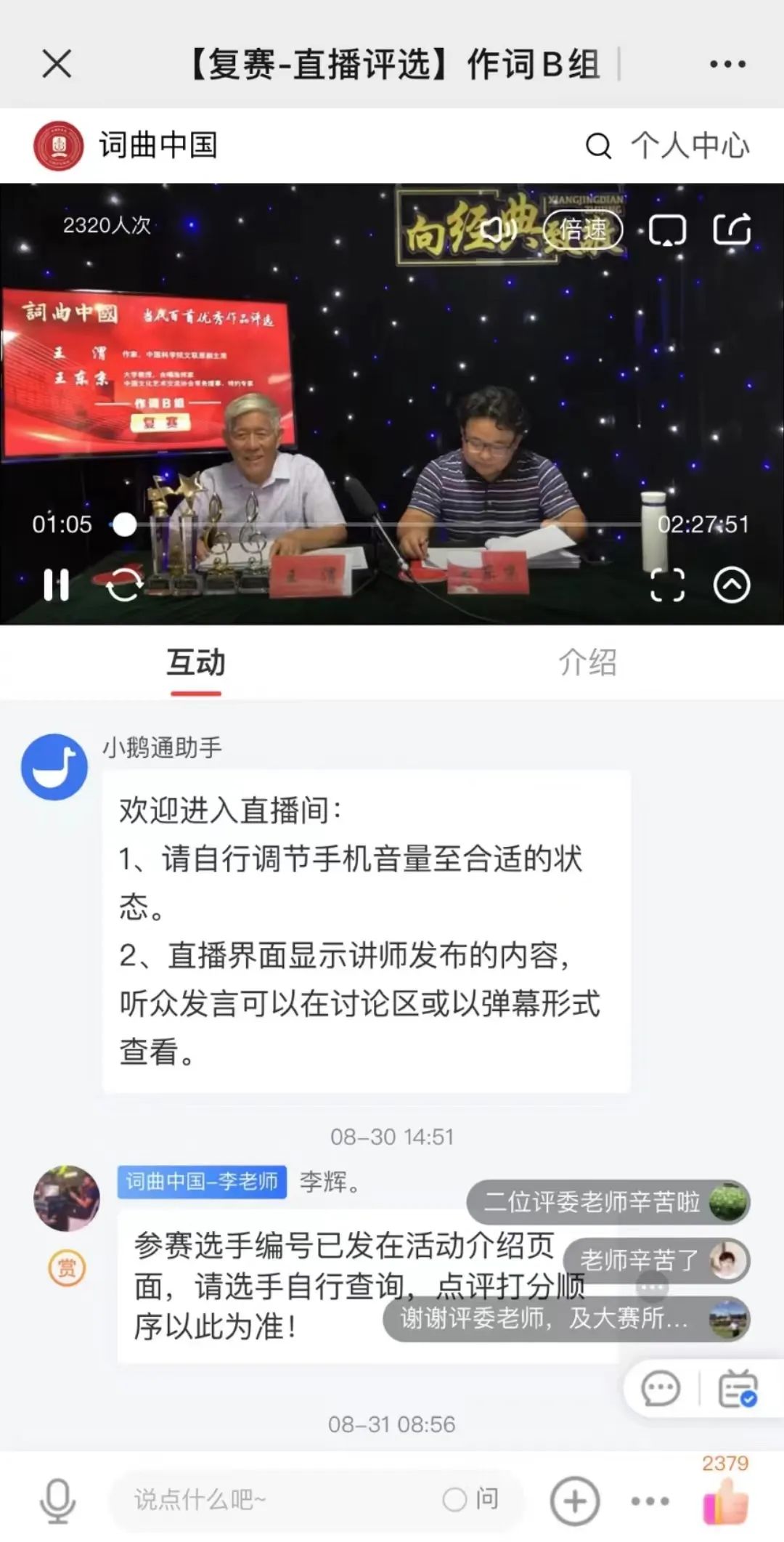
Task: Tap the 赏 reward icon
Action: (x=67, y=1268)
